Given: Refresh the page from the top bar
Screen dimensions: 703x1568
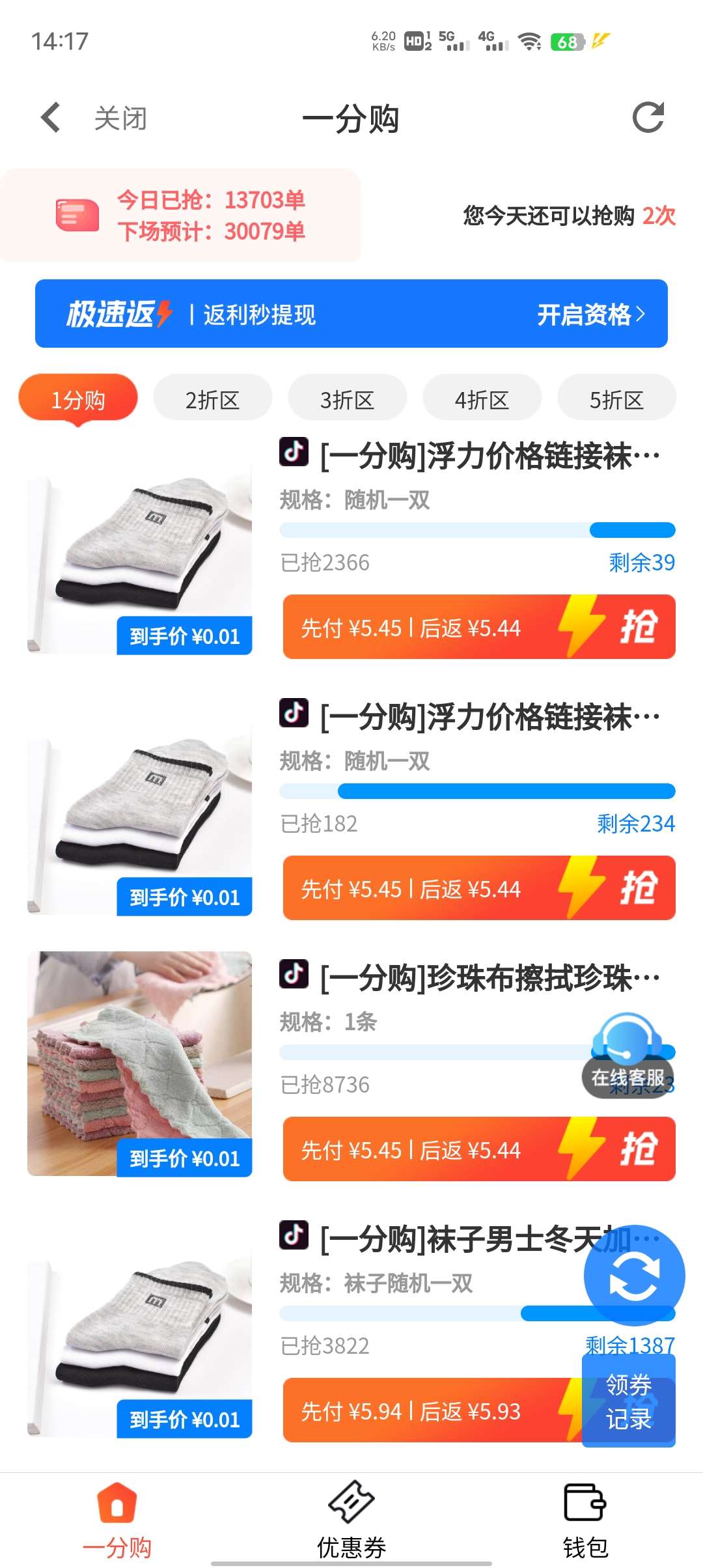Looking at the screenshot, I should [x=648, y=118].
